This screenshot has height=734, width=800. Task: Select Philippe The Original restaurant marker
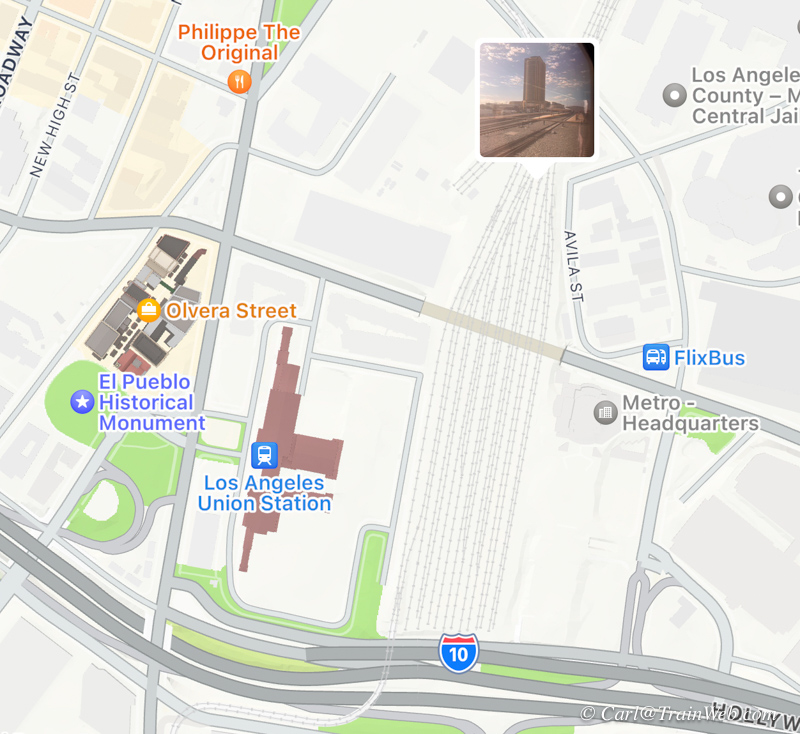[x=238, y=82]
